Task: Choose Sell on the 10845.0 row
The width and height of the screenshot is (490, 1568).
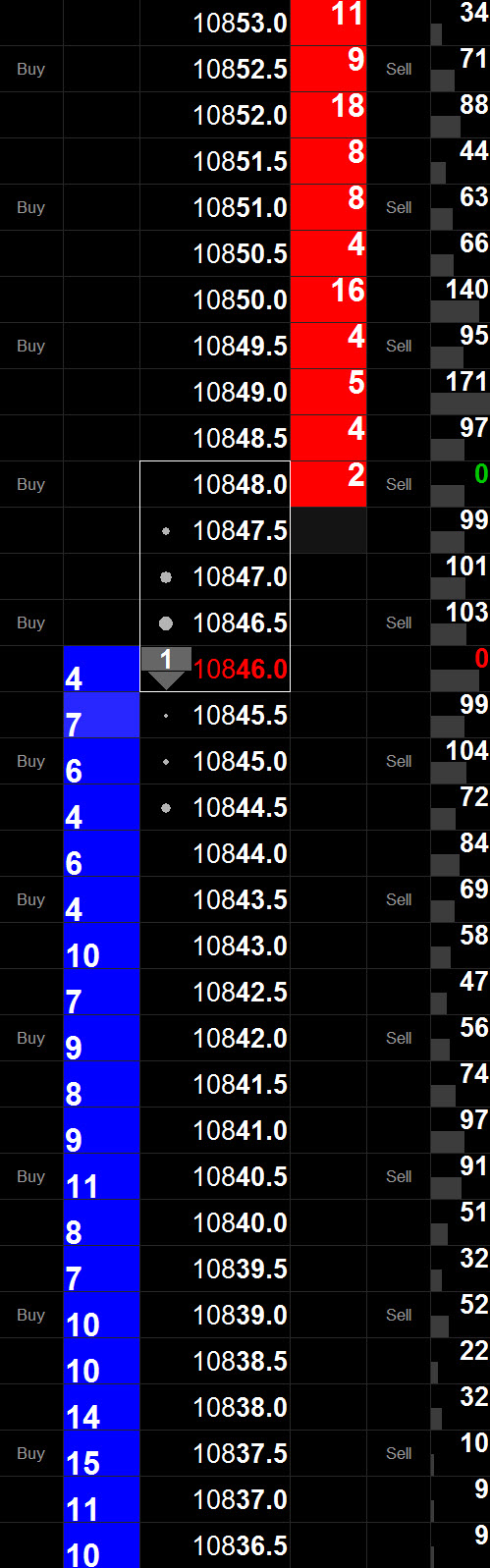Action: [399, 762]
